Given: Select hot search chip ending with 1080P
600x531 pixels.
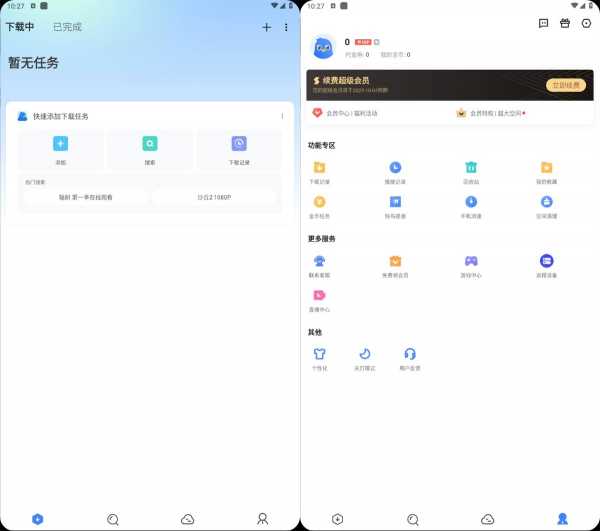Looking at the screenshot, I should coord(214,197).
